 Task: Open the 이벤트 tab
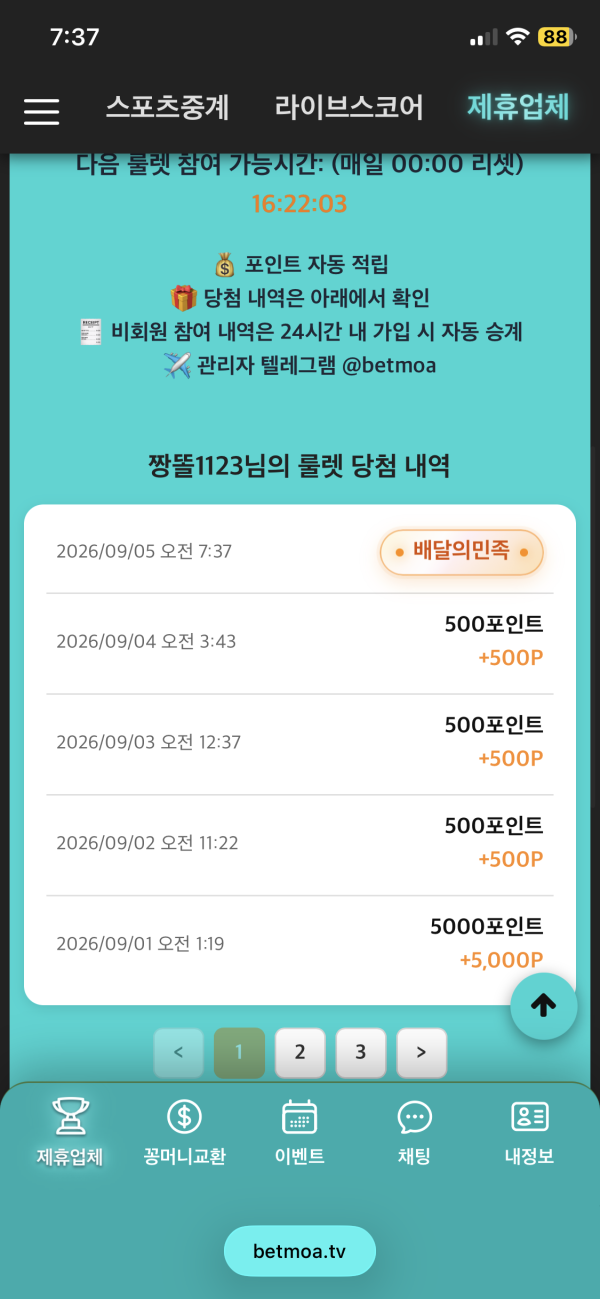click(x=300, y=1132)
